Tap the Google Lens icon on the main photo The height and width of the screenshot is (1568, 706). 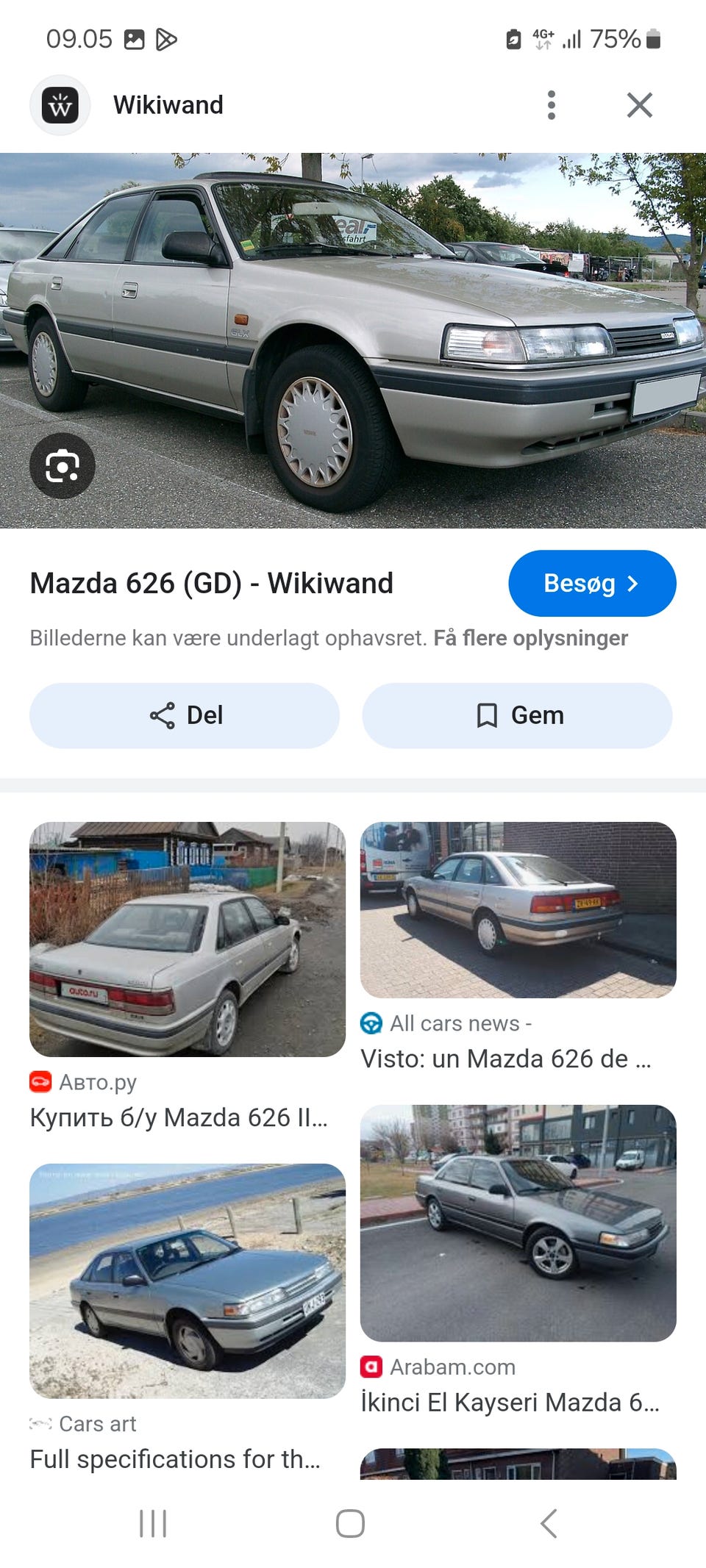(64, 465)
